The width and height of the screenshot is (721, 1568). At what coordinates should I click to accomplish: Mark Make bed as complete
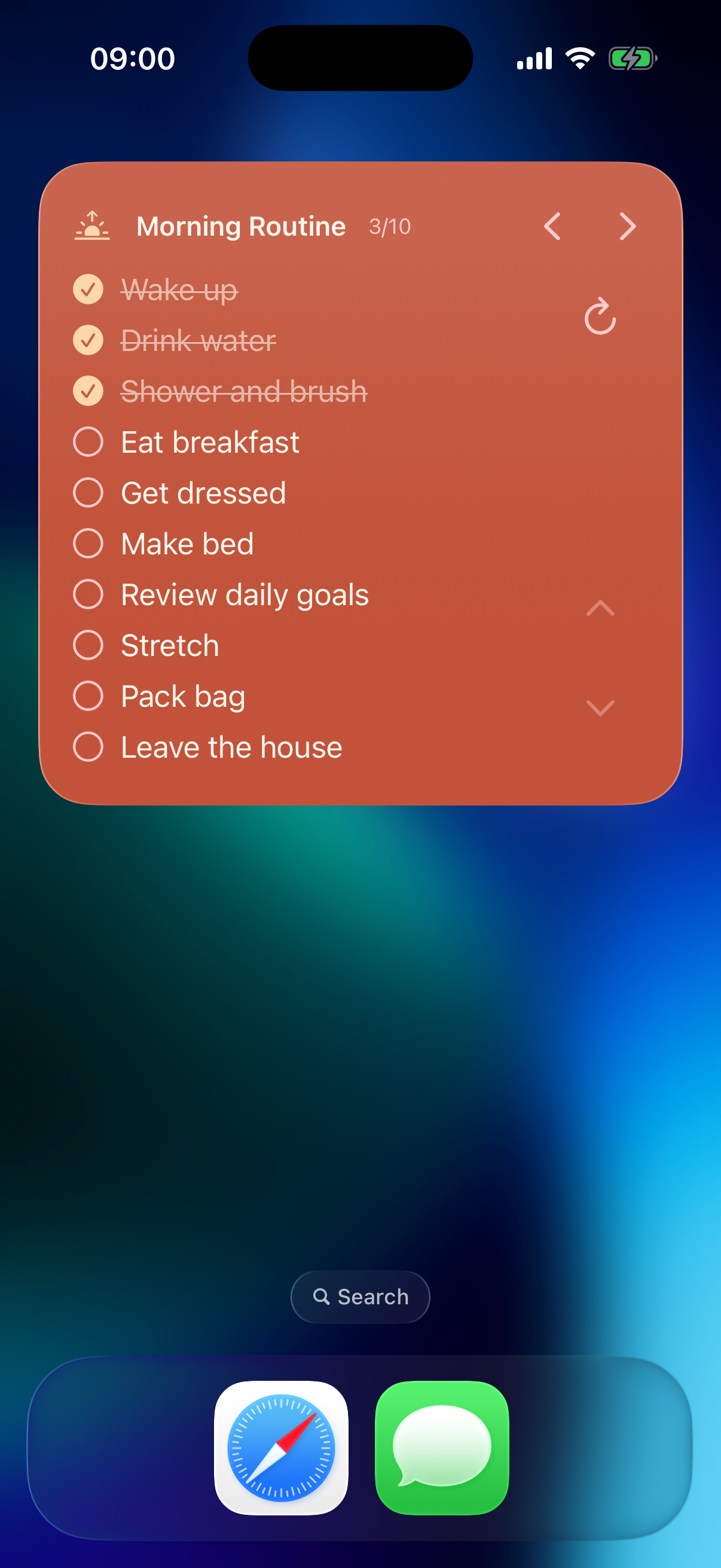pos(88,543)
